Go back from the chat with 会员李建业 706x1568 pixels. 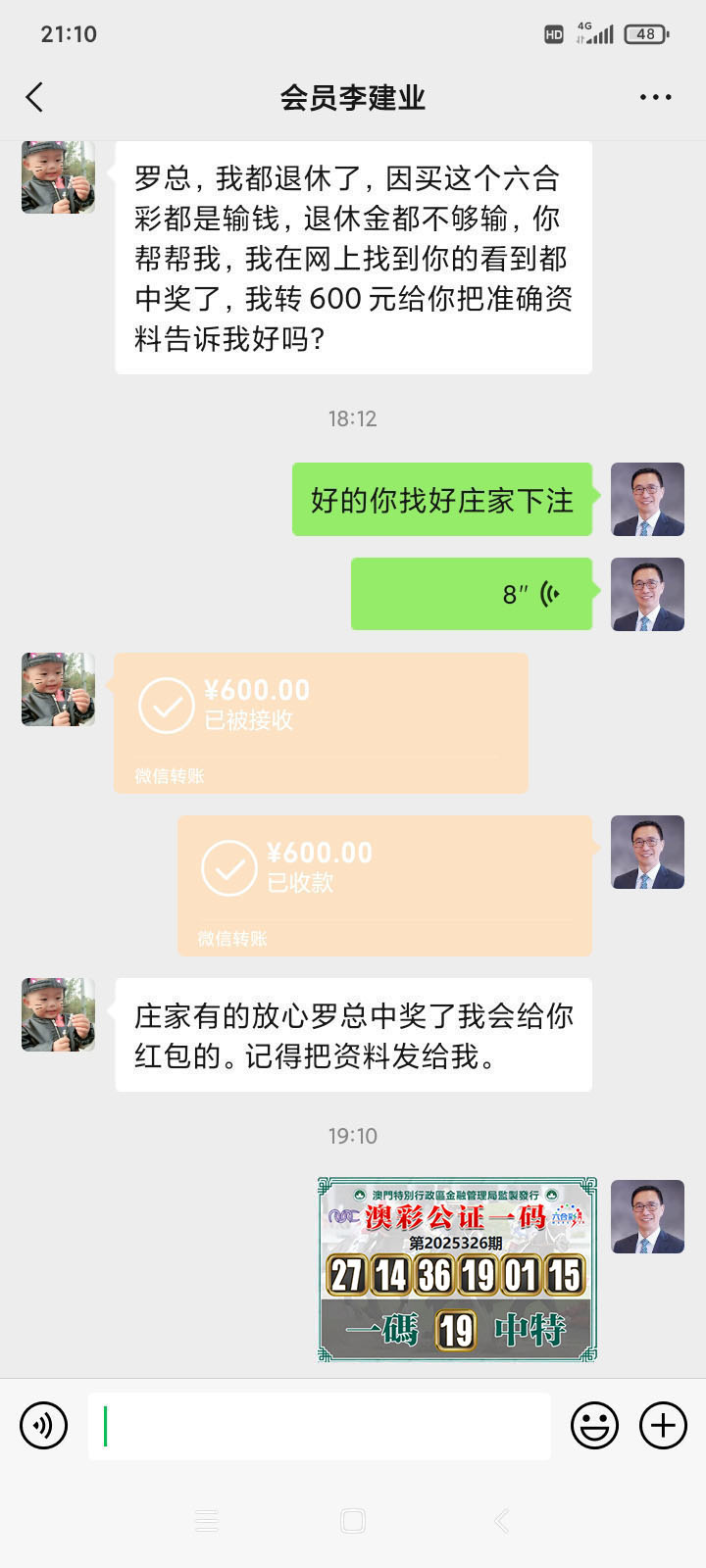pos(35,97)
